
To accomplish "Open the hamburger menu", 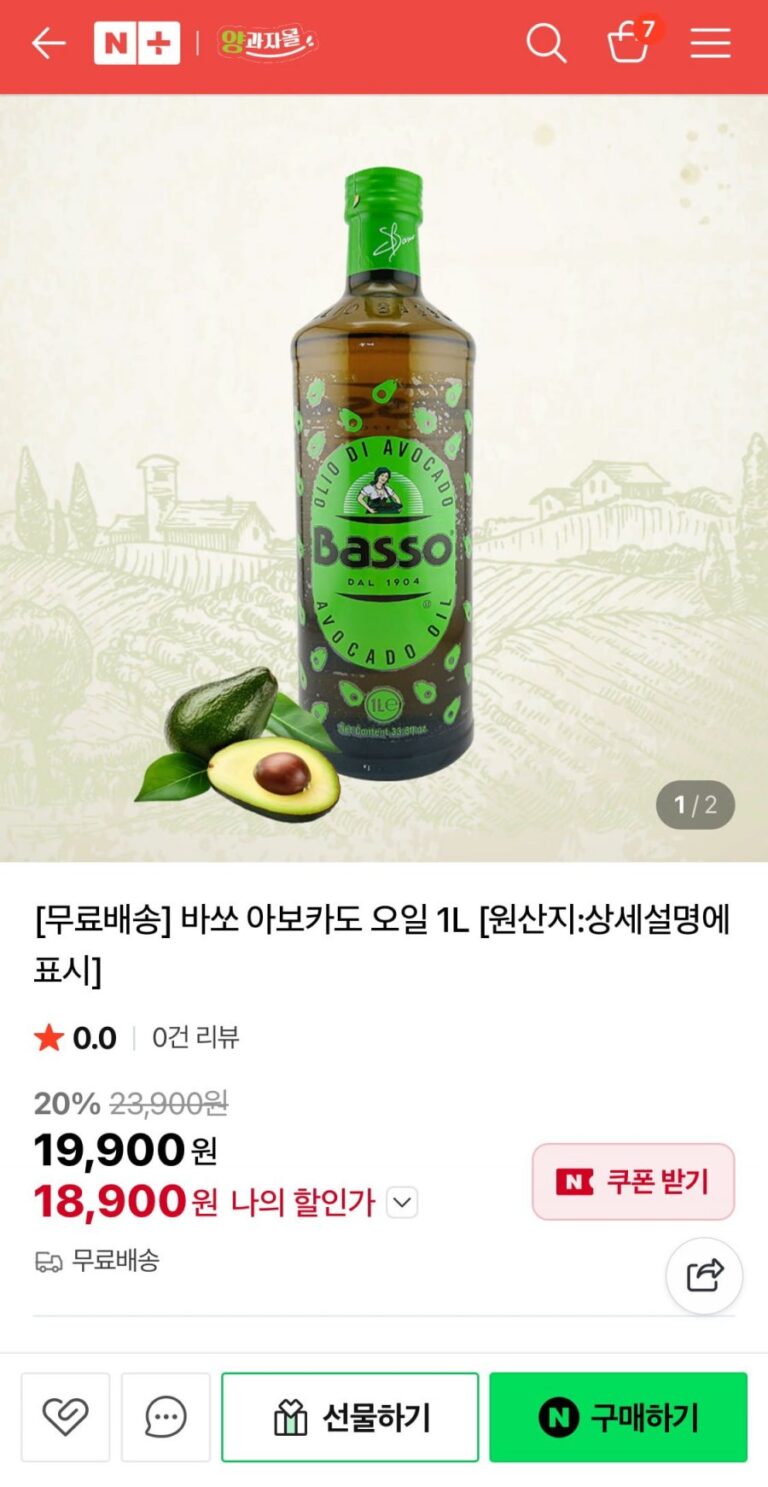I will point(710,43).
